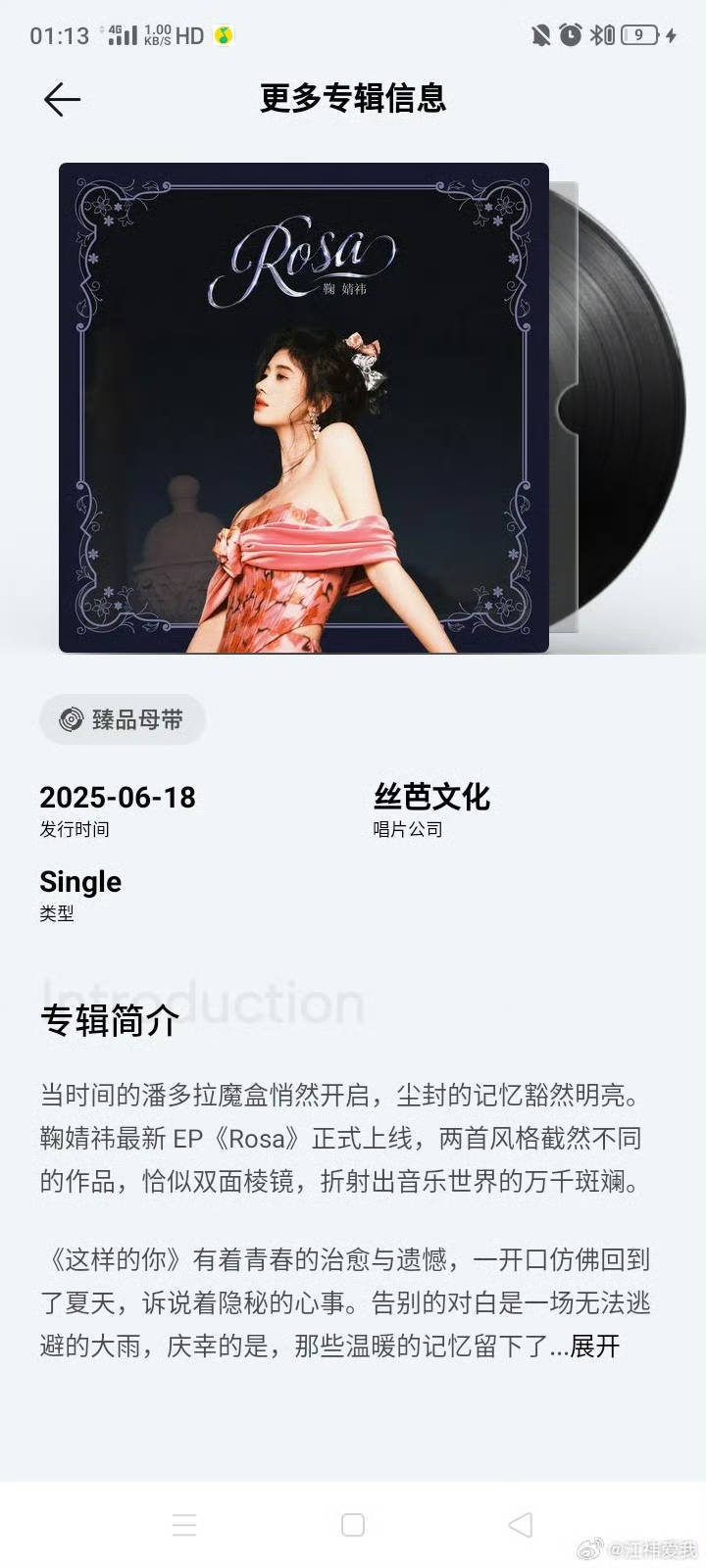Tap the system home button
706x1568 pixels.
[x=353, y=1525]
